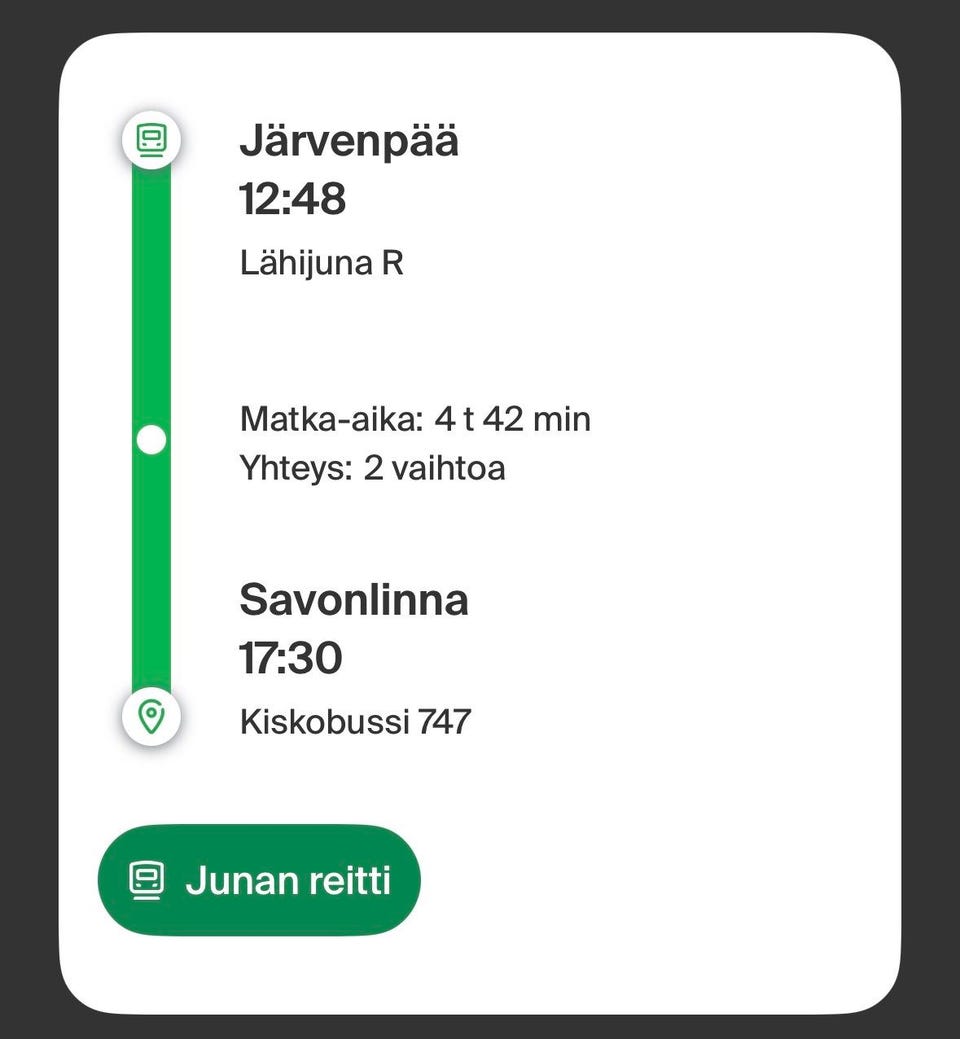
Task: Expand details for the 2 vaihtoa connection
Action: [x=372, y=467]
